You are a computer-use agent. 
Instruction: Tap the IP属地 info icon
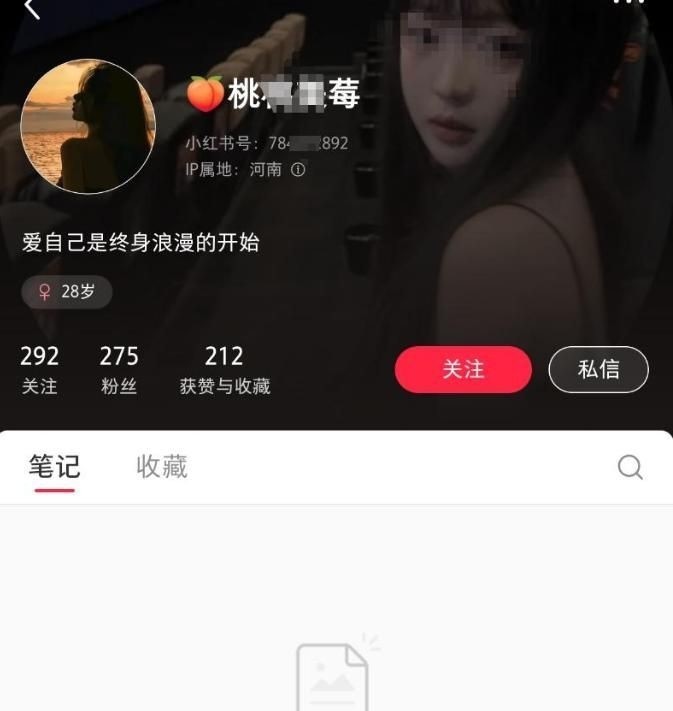tap(298, 170)
